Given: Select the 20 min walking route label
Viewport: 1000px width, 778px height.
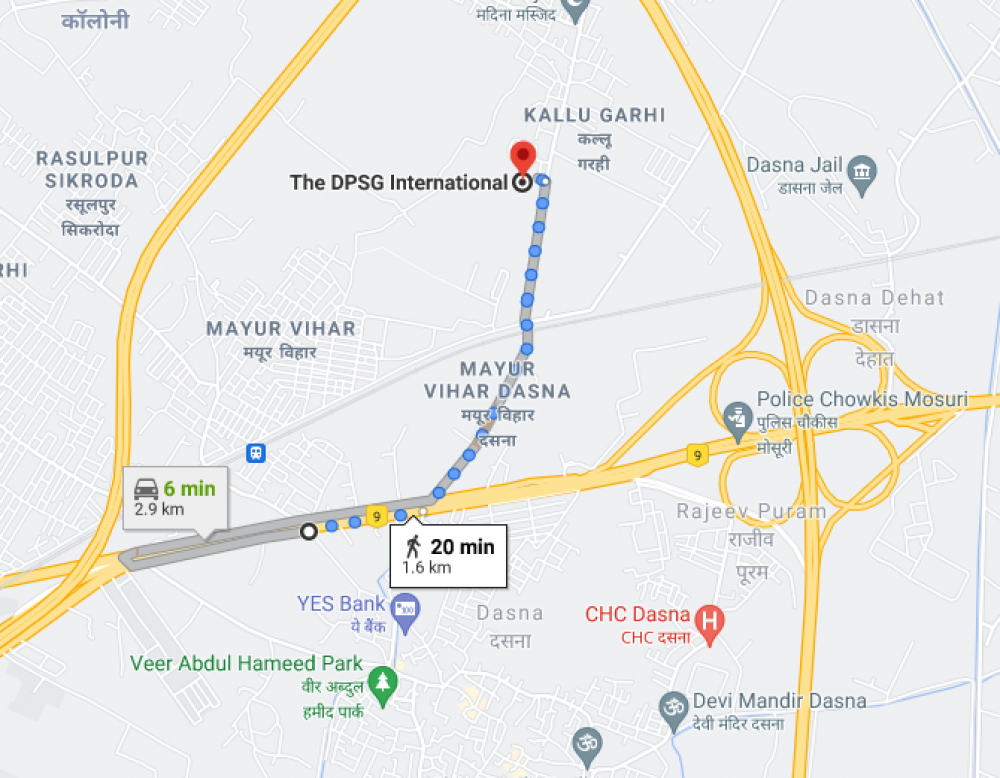Looking at the screenshot, I should coord(449,555).
